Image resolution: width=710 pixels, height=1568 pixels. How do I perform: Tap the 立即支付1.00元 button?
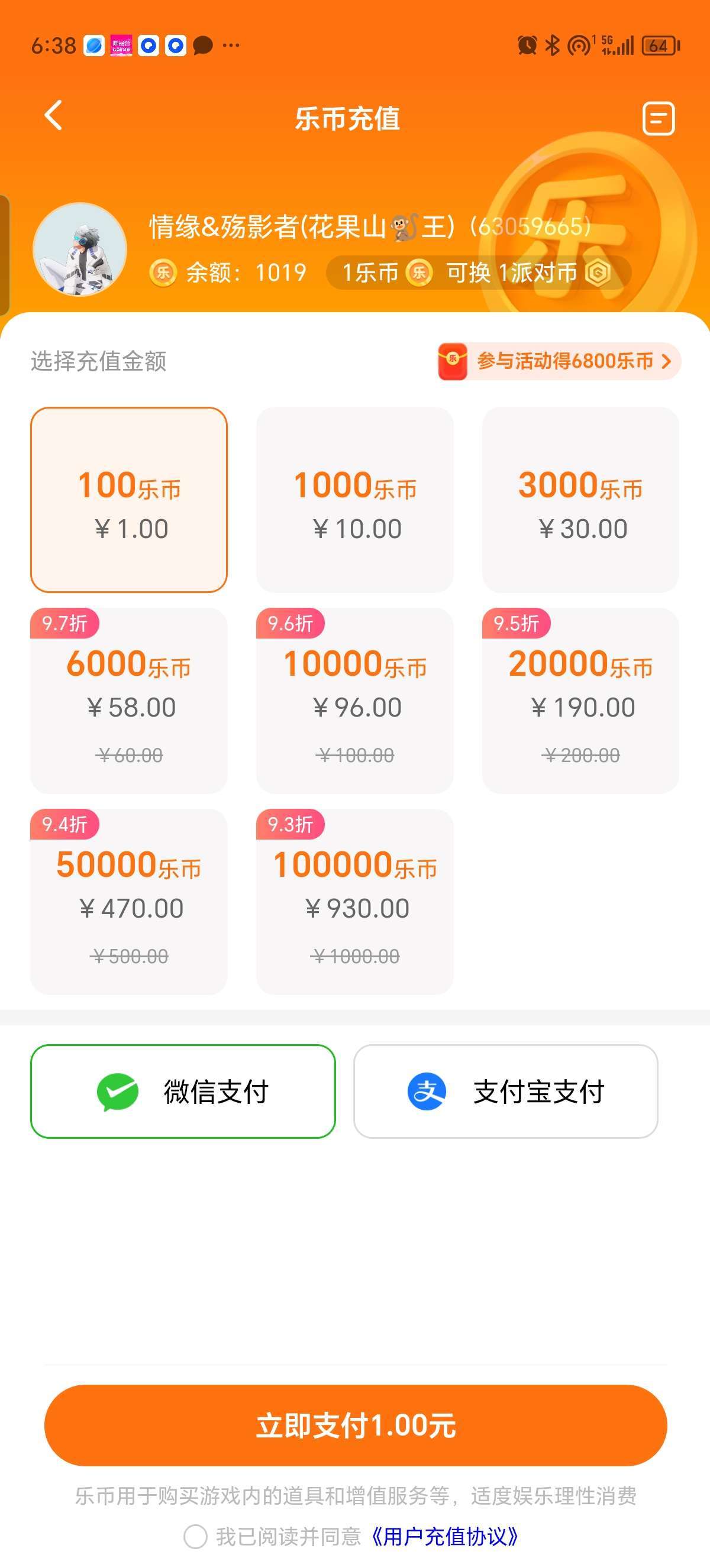[356, 1426]
